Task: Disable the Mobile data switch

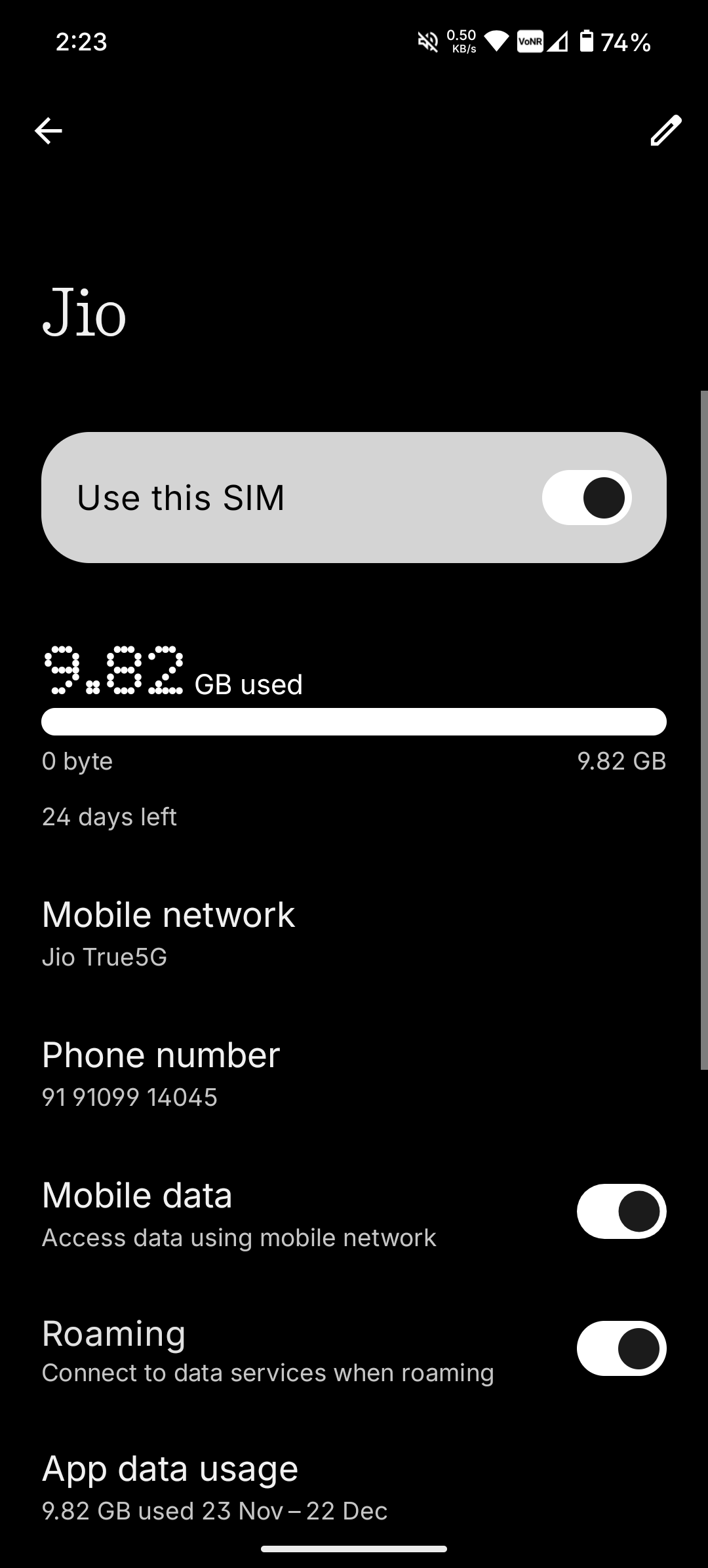Action: pos(621,1211)
